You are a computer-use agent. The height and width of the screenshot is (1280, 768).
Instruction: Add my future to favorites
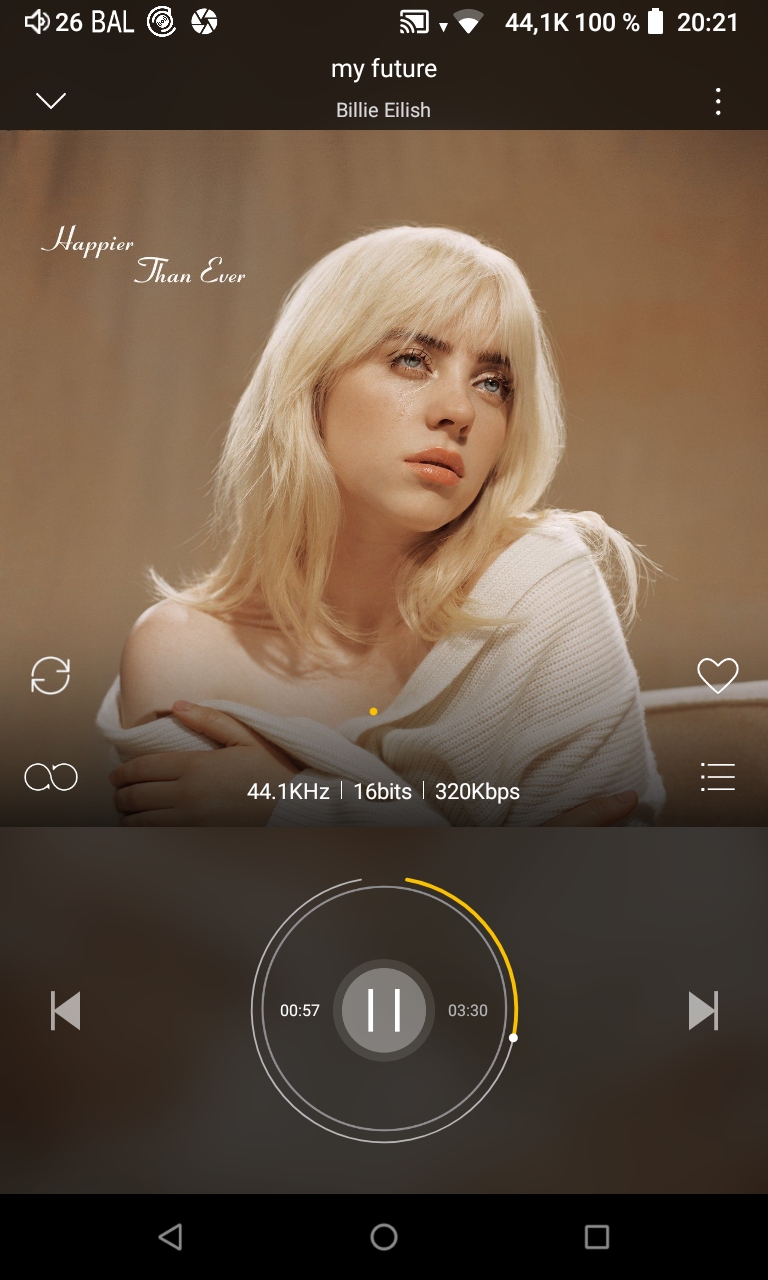click(718, 676)
